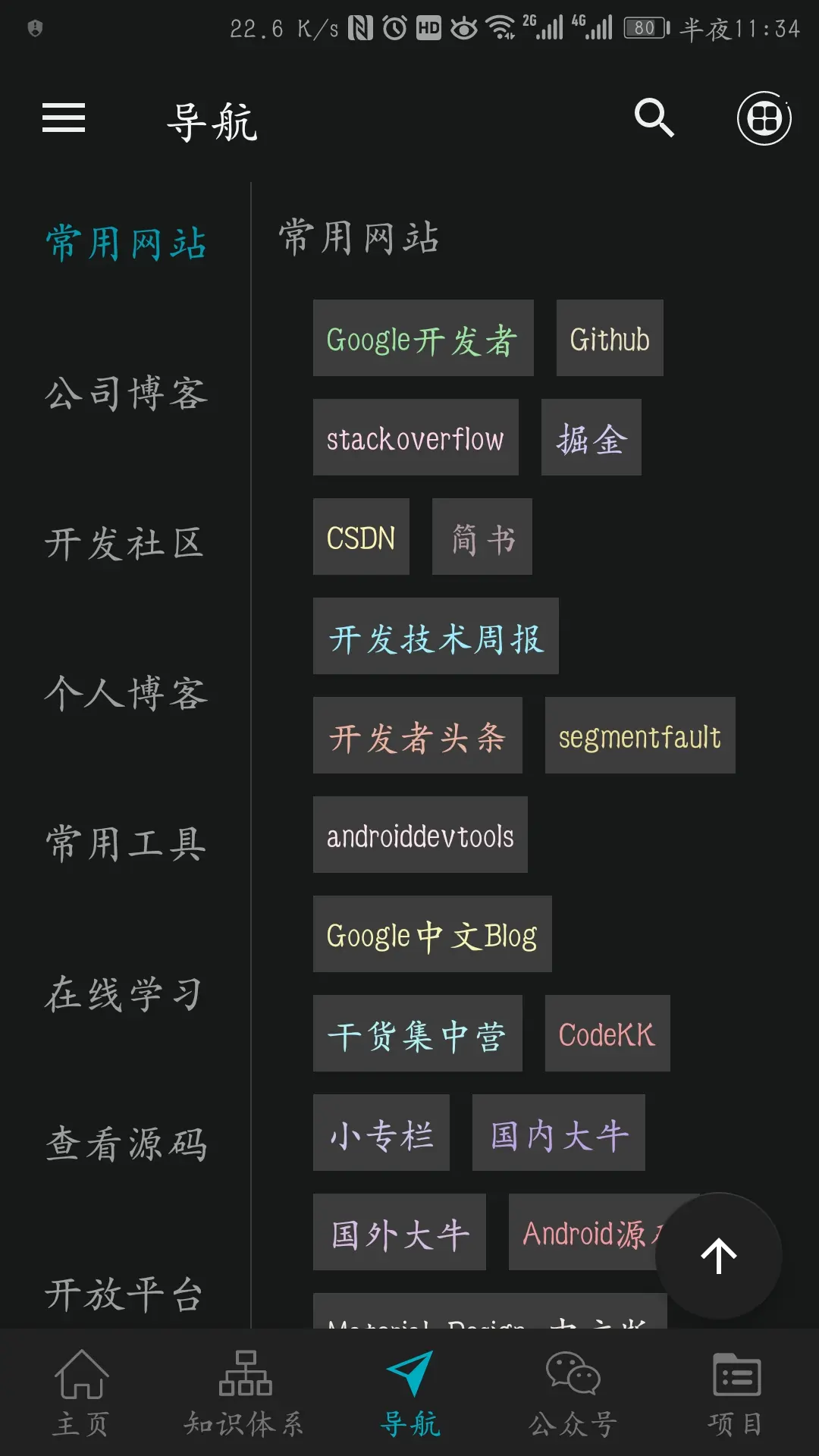This screenshot has width=819, height=1456.
Task: Tap the stackoverflow chip
Action: pos(416,438)
